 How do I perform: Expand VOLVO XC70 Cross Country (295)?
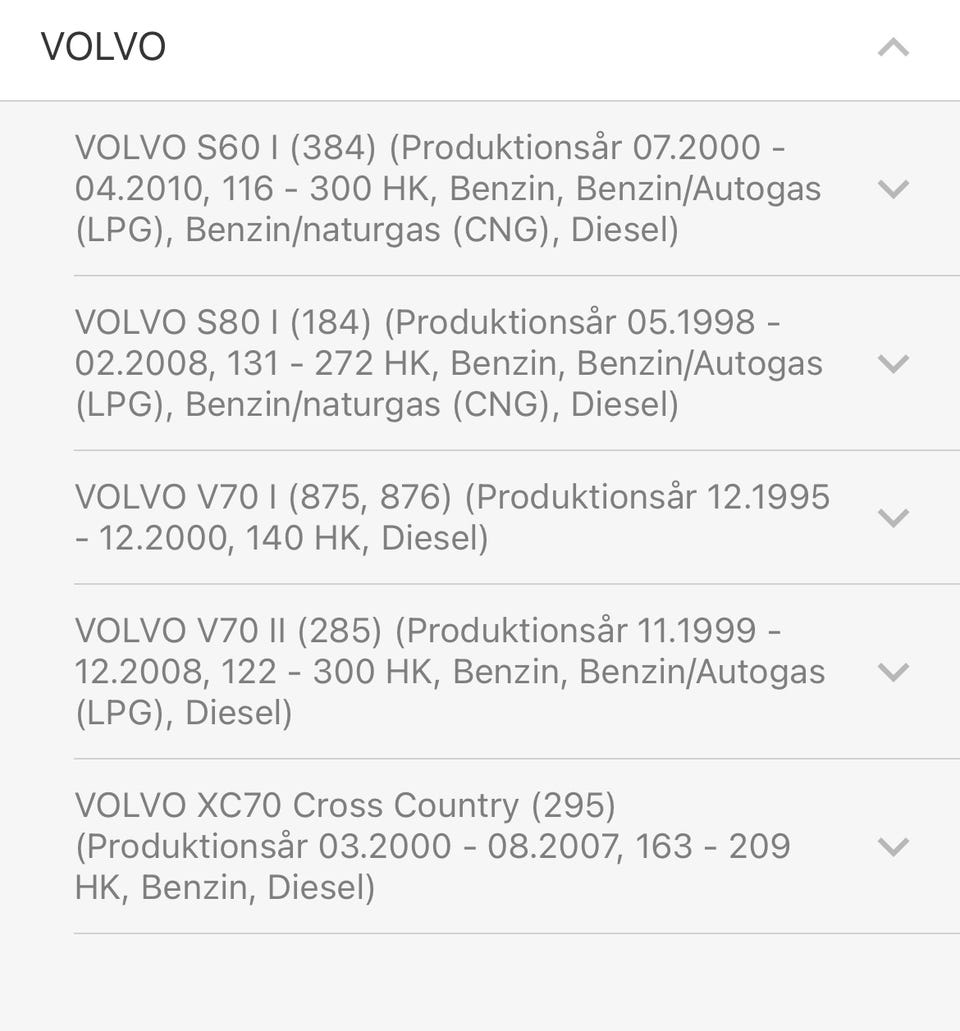tap(892, 846)
